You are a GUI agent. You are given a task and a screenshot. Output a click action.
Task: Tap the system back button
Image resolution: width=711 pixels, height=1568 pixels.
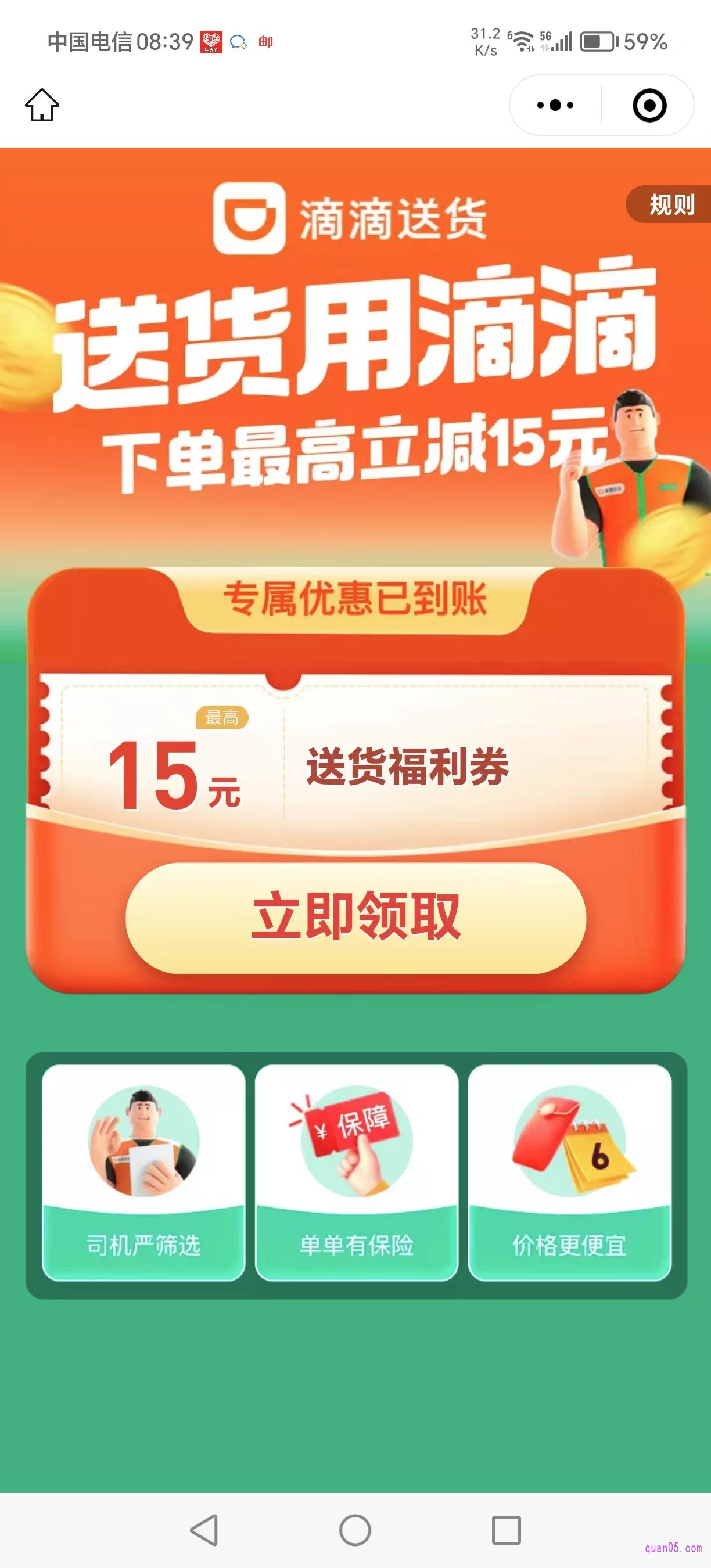[x=204, y=1530]
